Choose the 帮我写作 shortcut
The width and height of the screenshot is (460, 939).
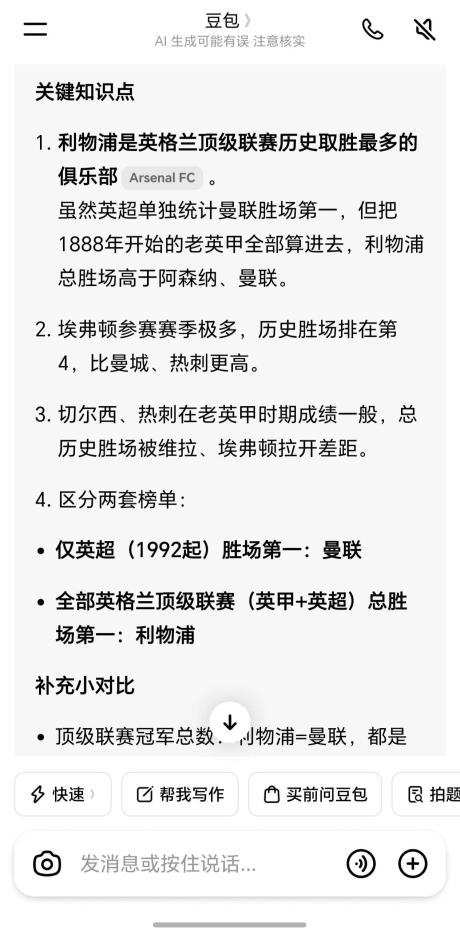(x=180, y=794)
